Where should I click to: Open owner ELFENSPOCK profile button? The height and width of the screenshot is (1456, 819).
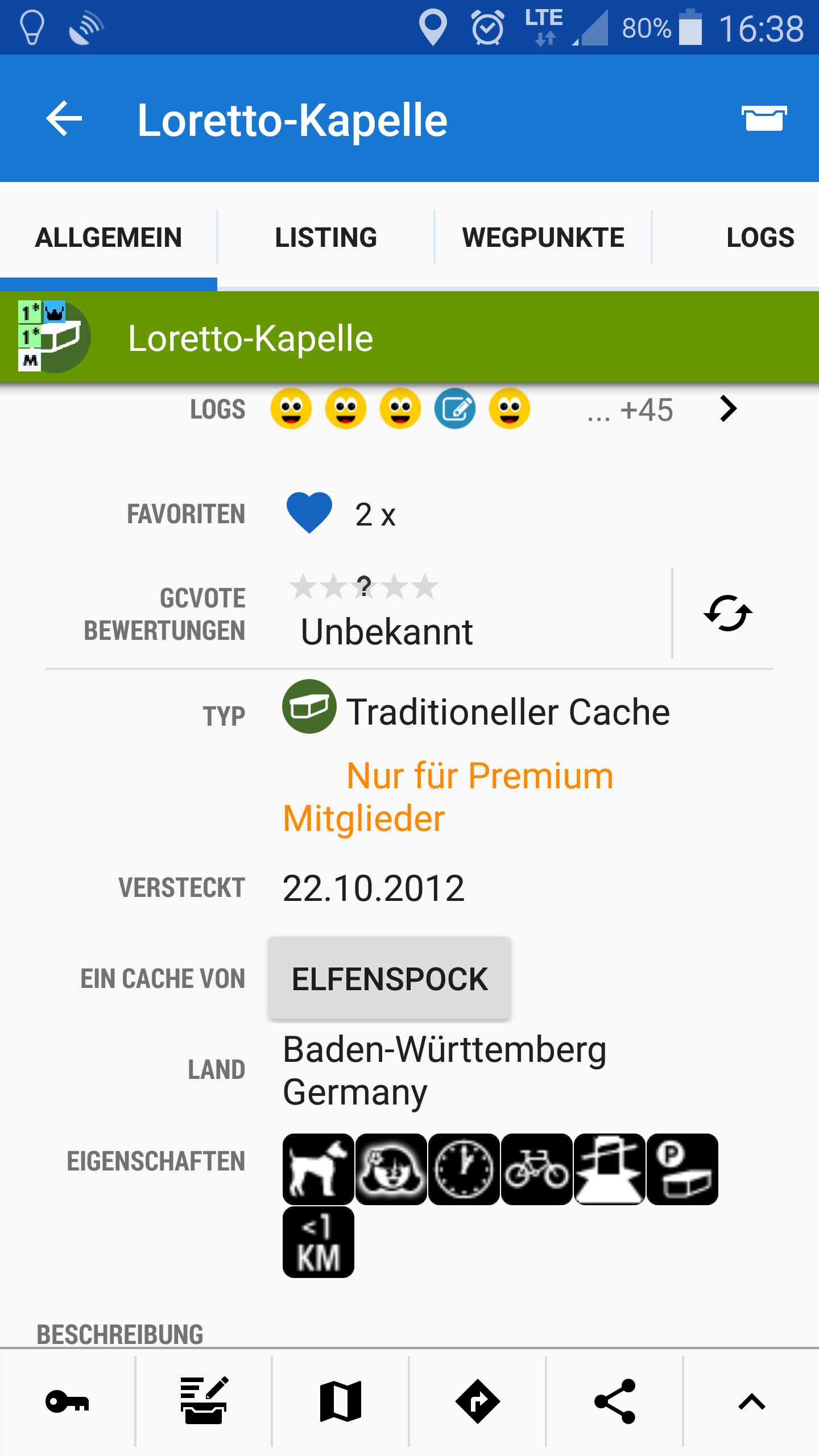tap(390, 979)
